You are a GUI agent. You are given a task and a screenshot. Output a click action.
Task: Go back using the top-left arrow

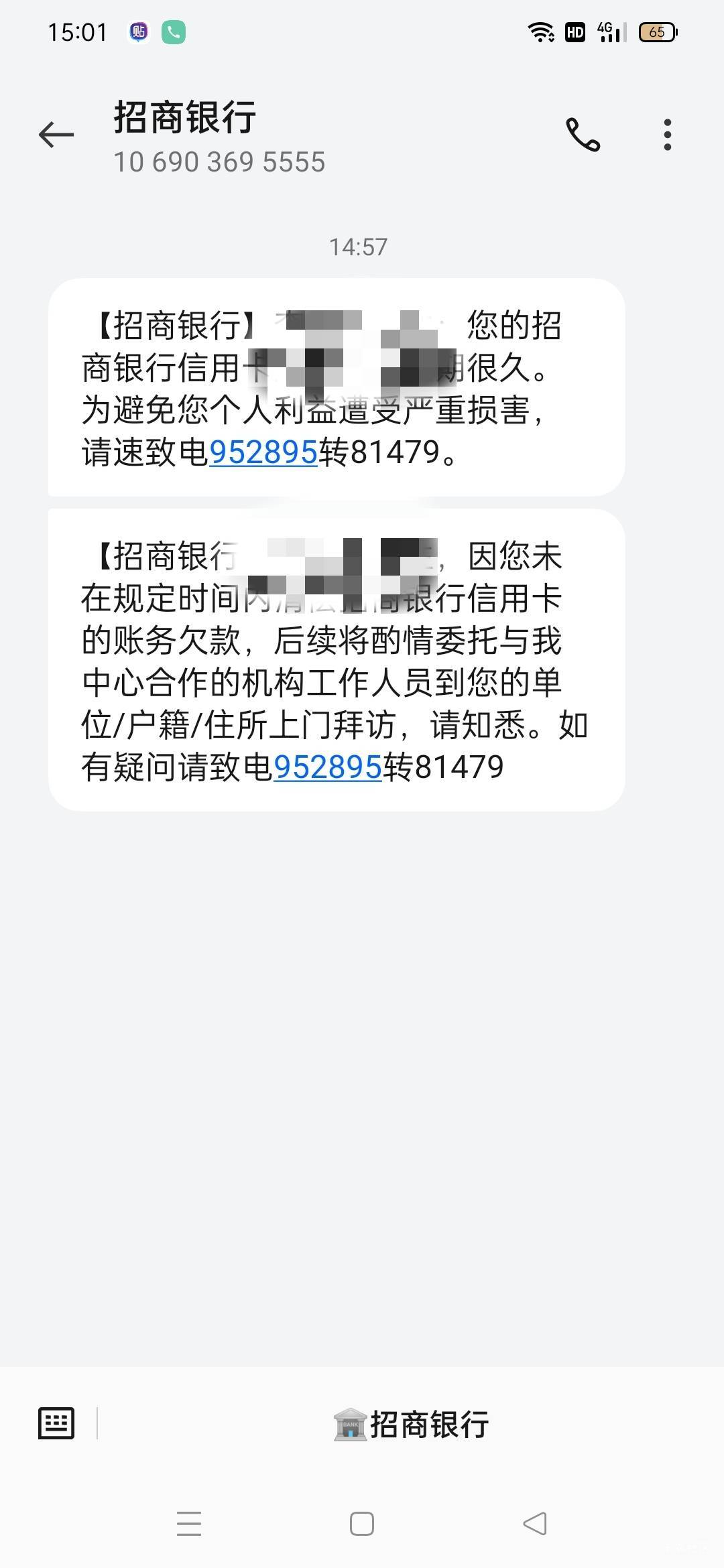tap(56, 135)
